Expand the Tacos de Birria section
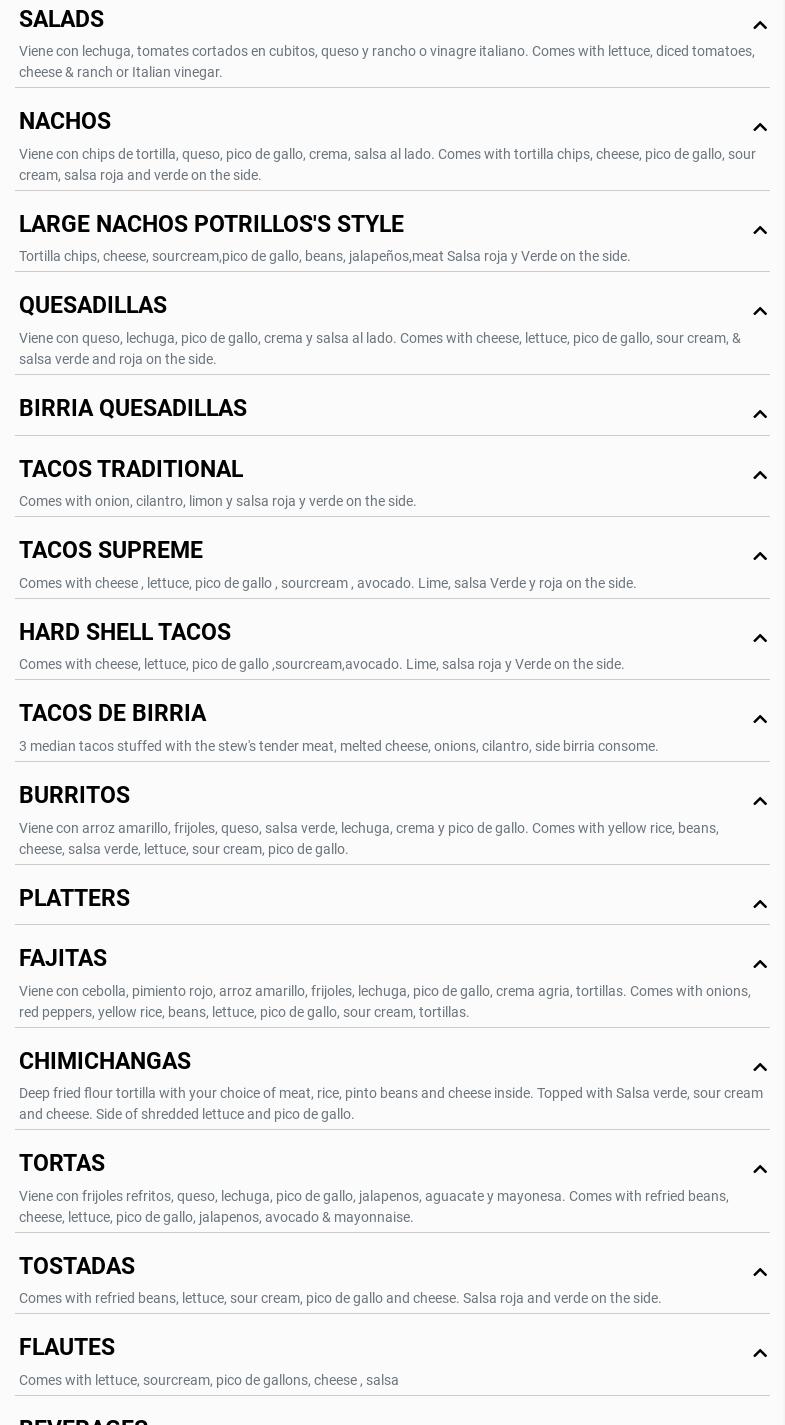This screenshot has height=1425, width=785. [x=759, y=719]
